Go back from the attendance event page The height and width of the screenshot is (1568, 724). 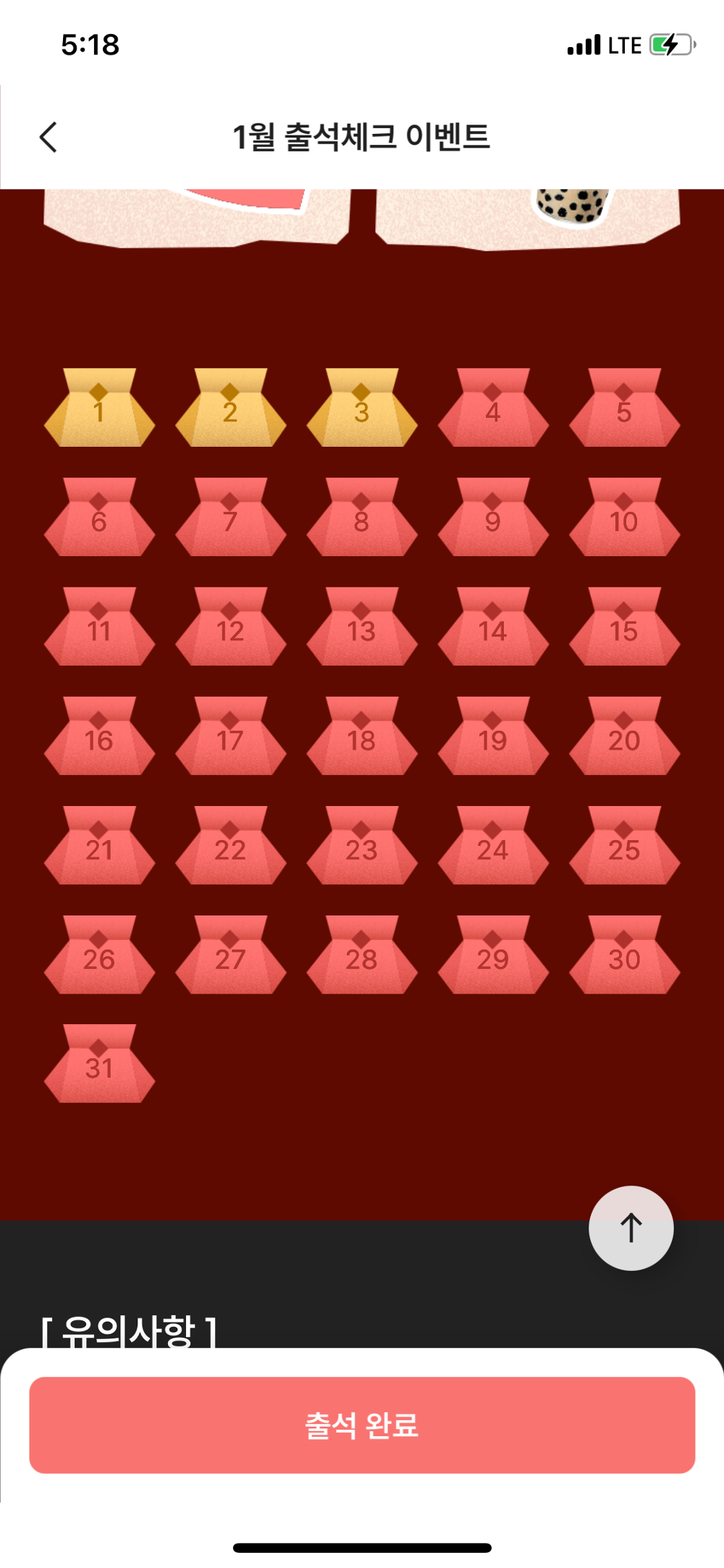pos(49,137)
